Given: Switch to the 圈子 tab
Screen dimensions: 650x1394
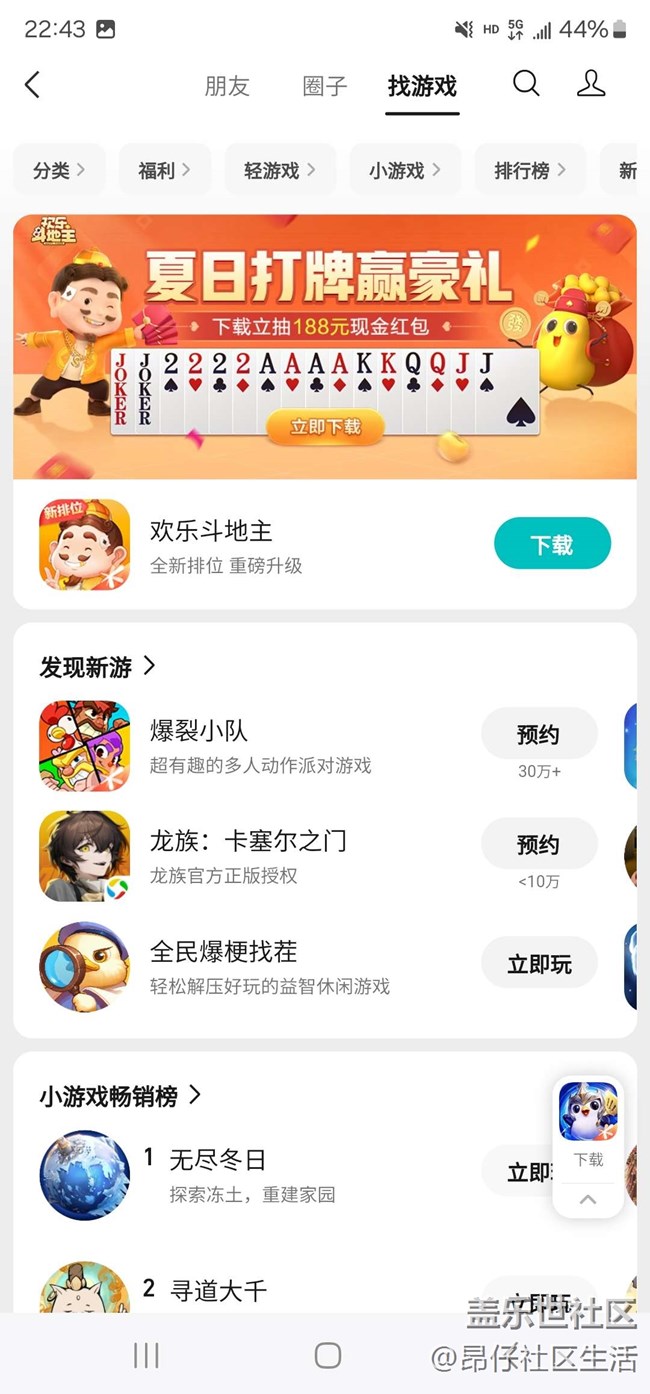Looking at the screenshot, I should click(x=325, y=86).
